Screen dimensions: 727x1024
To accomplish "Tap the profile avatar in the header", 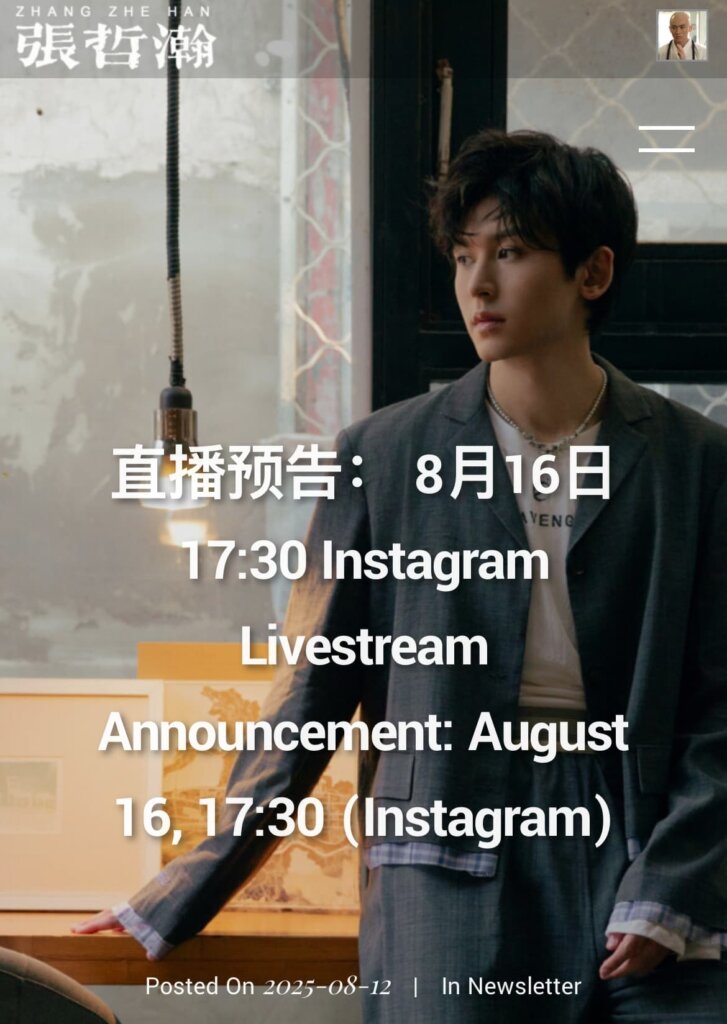I will click(681, 36).
